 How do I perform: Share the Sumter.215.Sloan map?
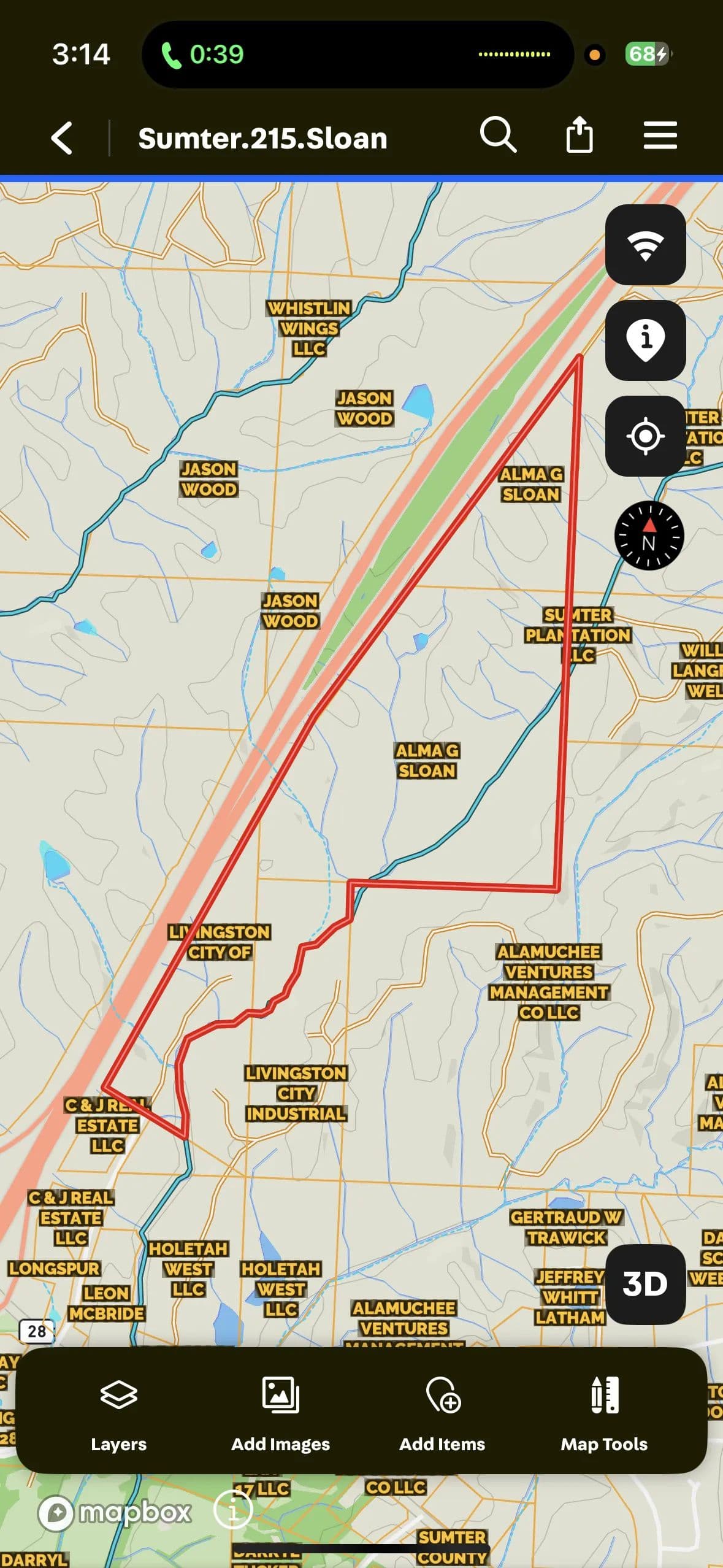(x=579, y=134)
